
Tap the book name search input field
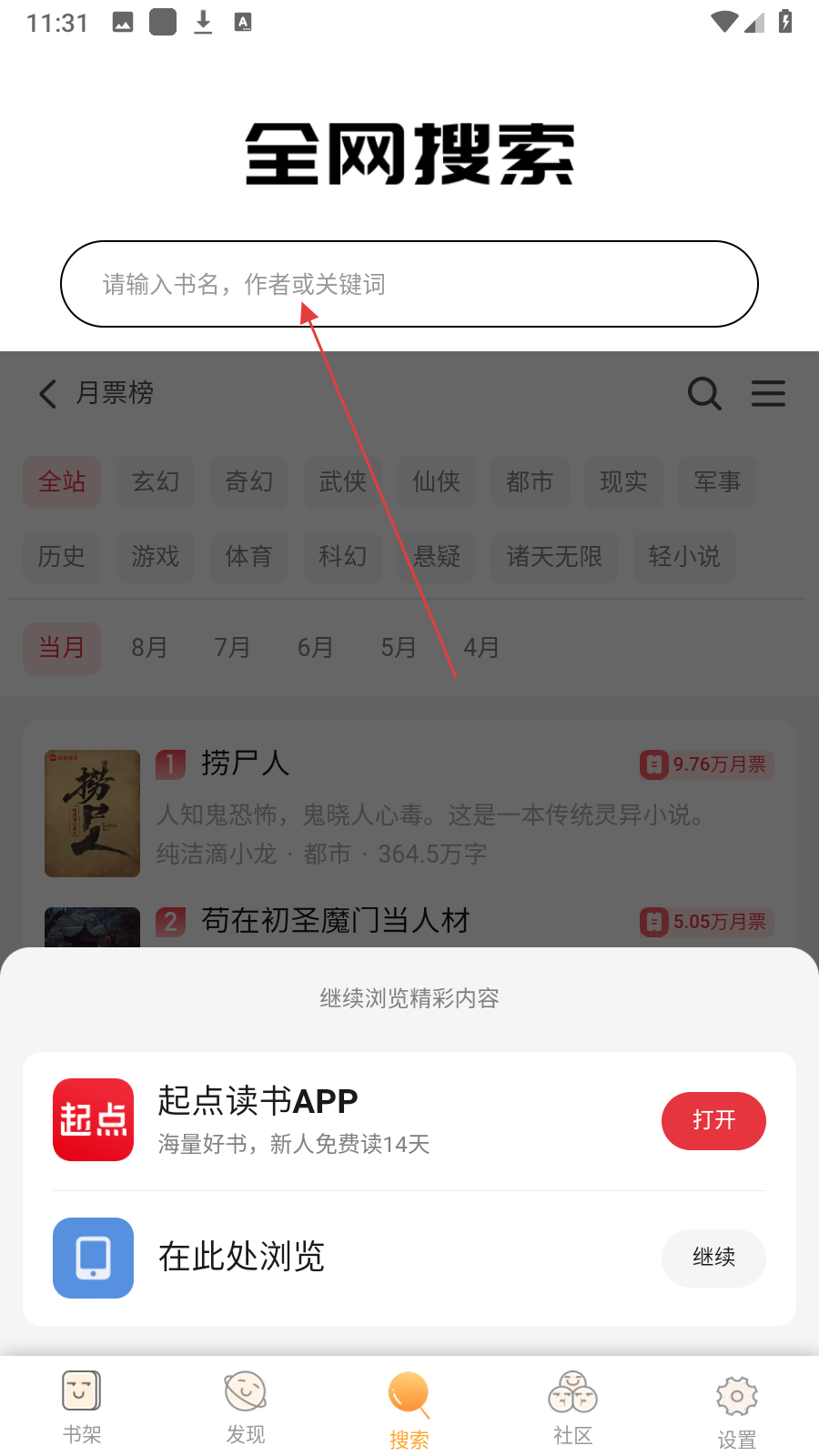click(x=409, y=284)
